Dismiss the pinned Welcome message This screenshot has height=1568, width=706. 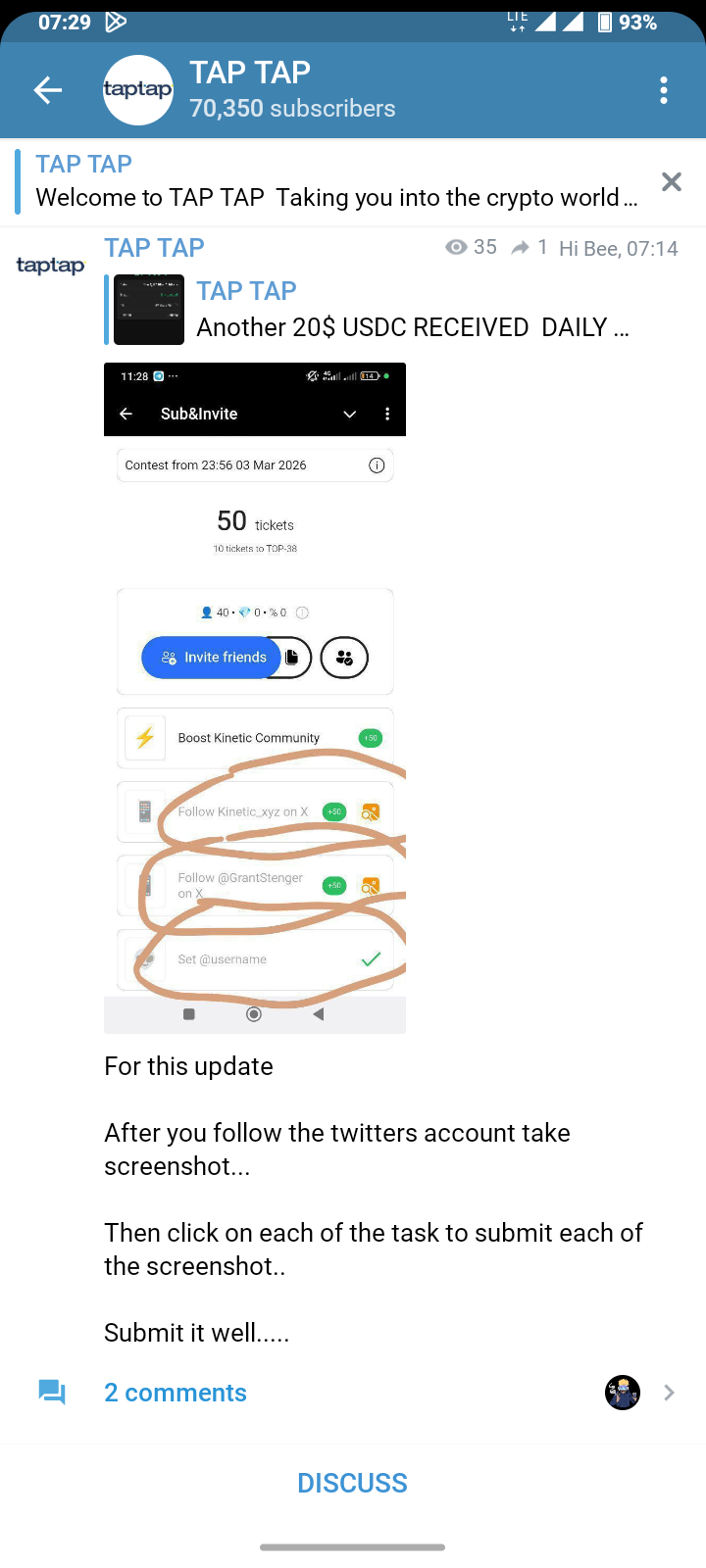click(671, 181)
